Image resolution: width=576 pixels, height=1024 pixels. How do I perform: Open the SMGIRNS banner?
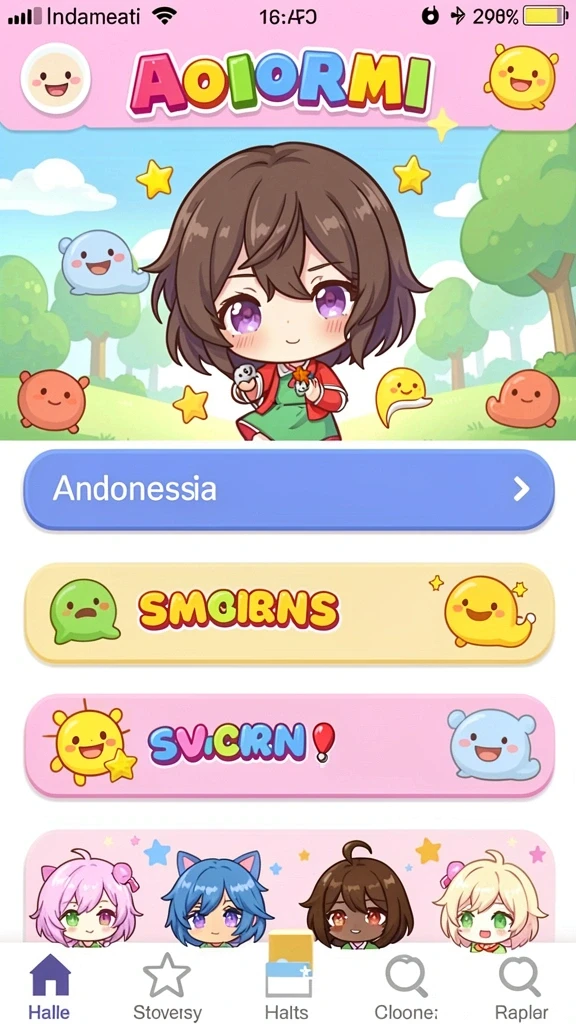289,613
